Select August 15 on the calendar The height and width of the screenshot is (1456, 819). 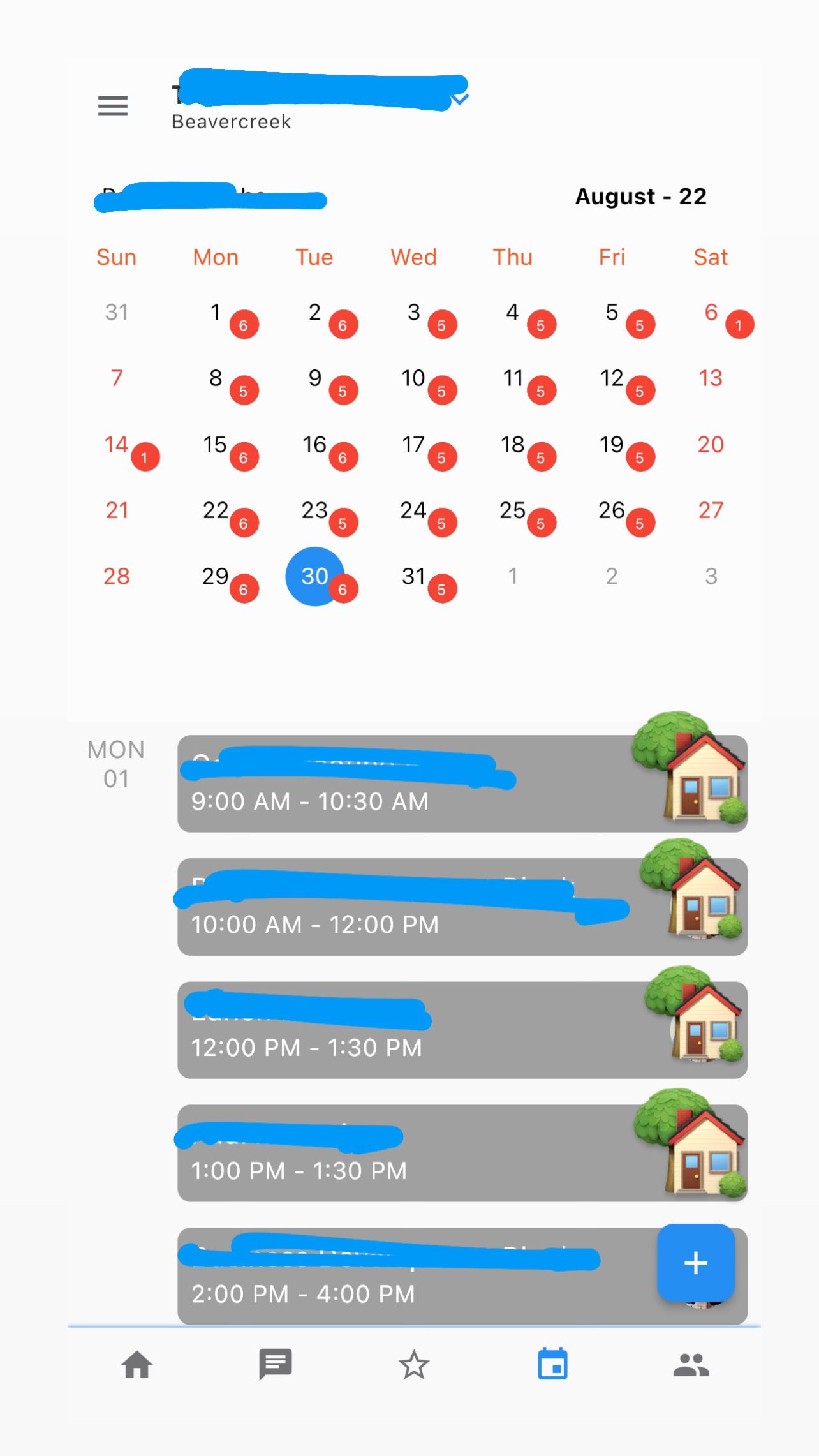[x=216, y=445]
